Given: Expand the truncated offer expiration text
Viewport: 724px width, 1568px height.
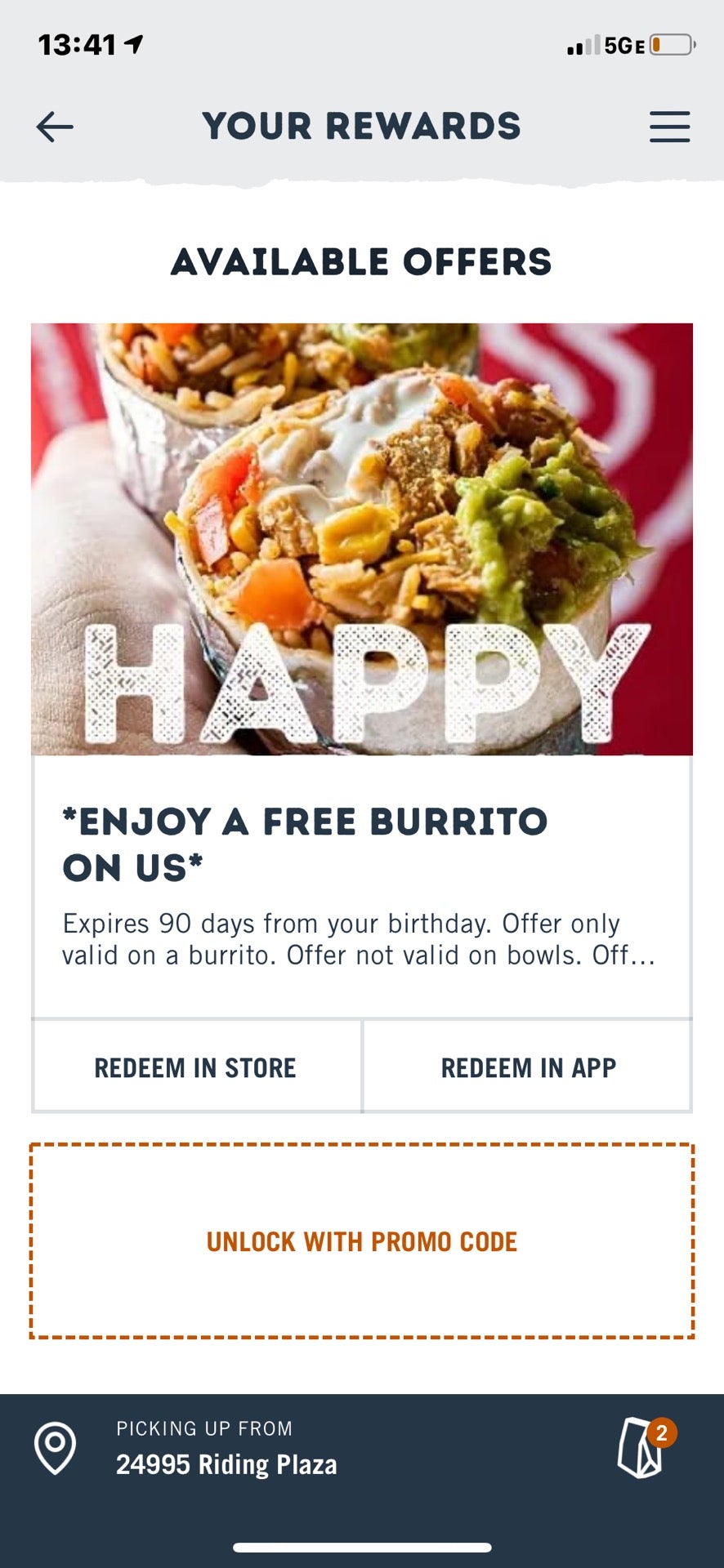Looking at the screenshot, I should point(362,939).
